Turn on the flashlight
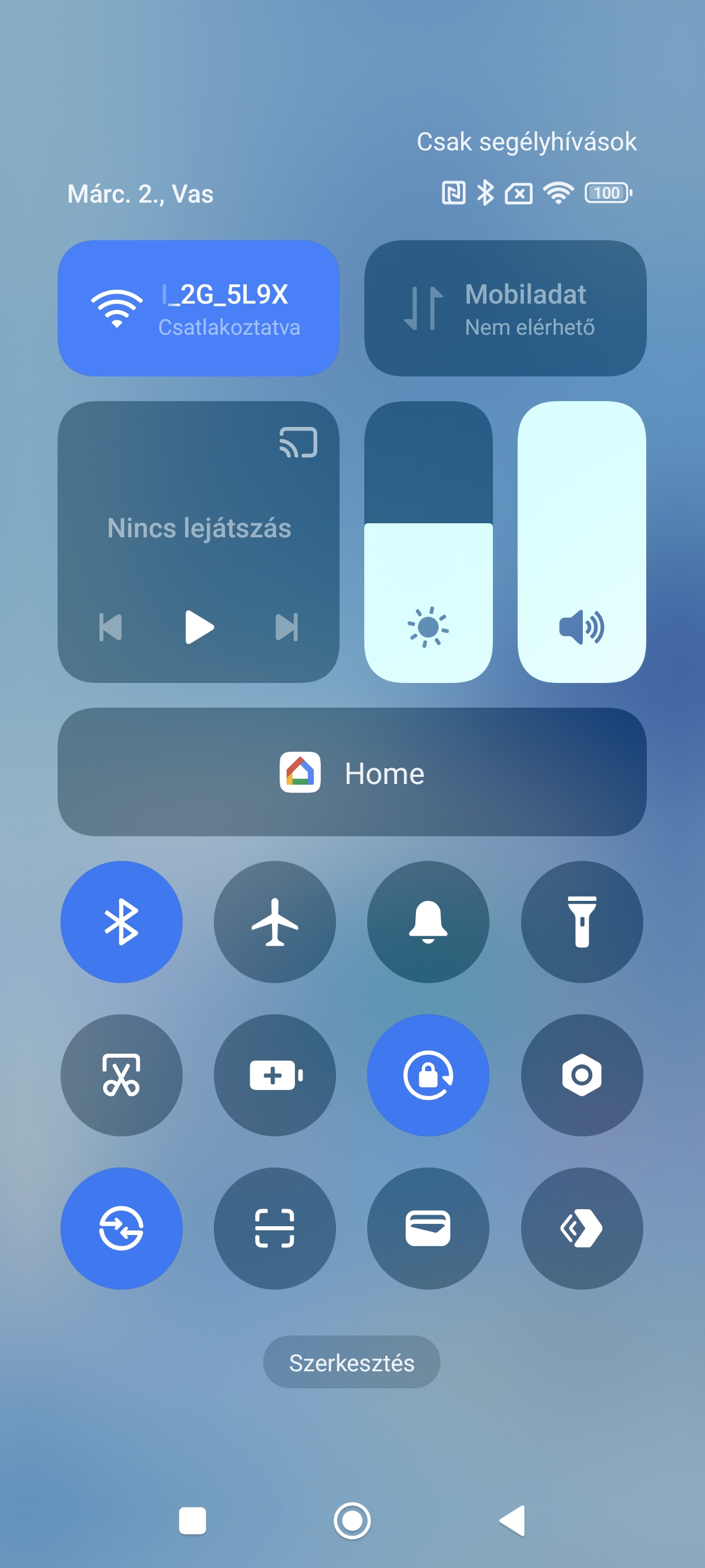This screenshot has height=1568, width=705. (582, 921)
